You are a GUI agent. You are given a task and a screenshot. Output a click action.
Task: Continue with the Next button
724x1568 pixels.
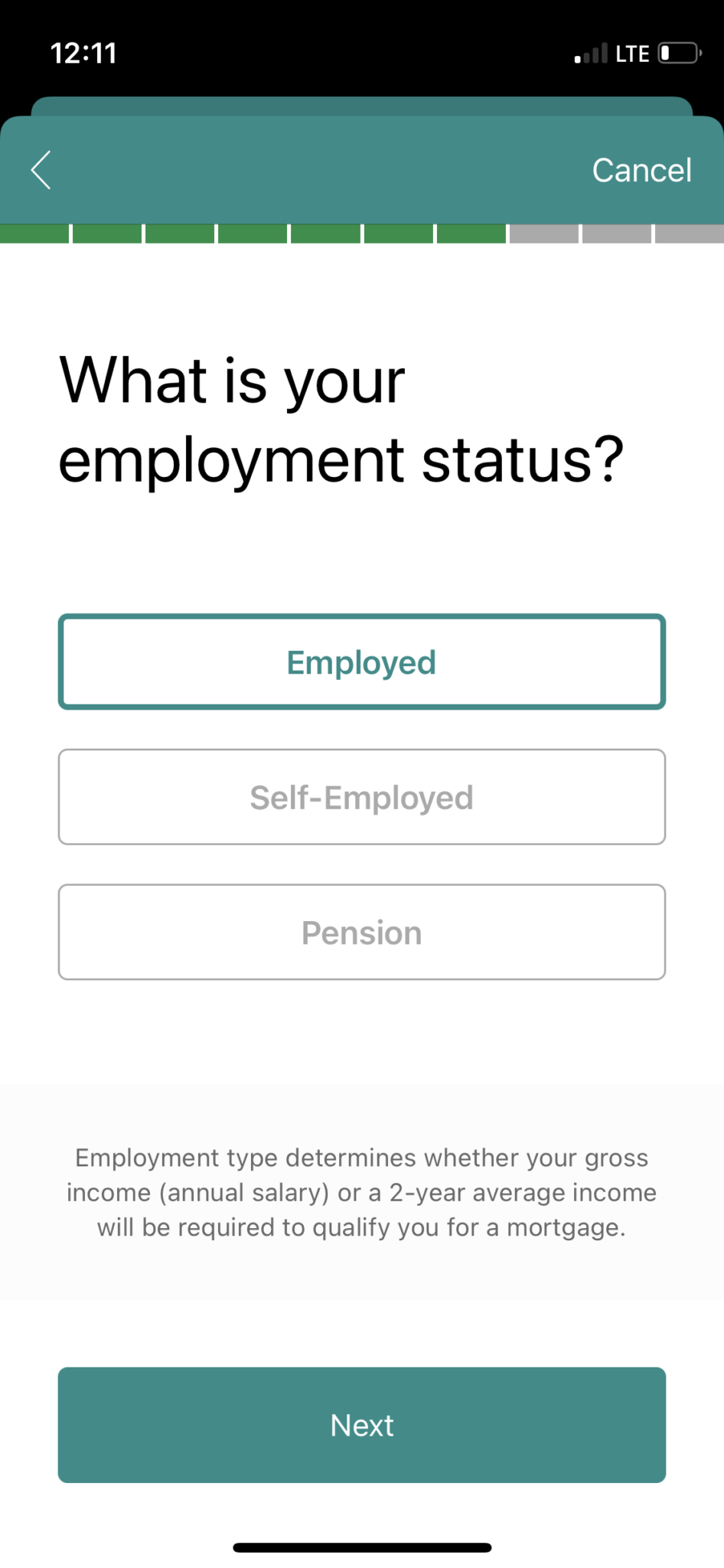tap(362, 1425)
